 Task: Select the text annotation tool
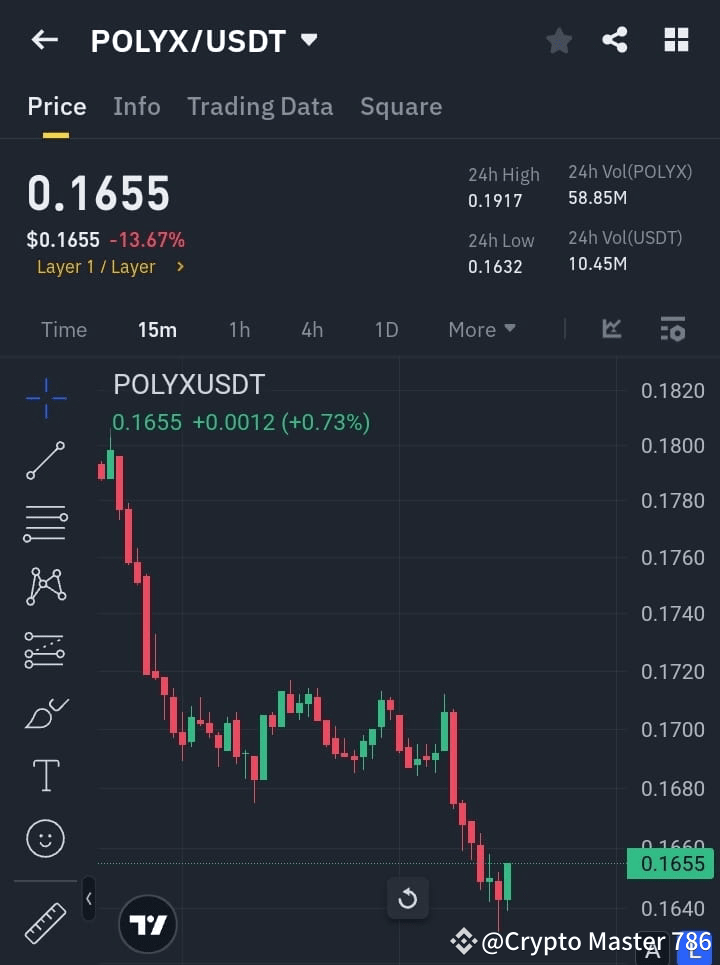point(45,775)
